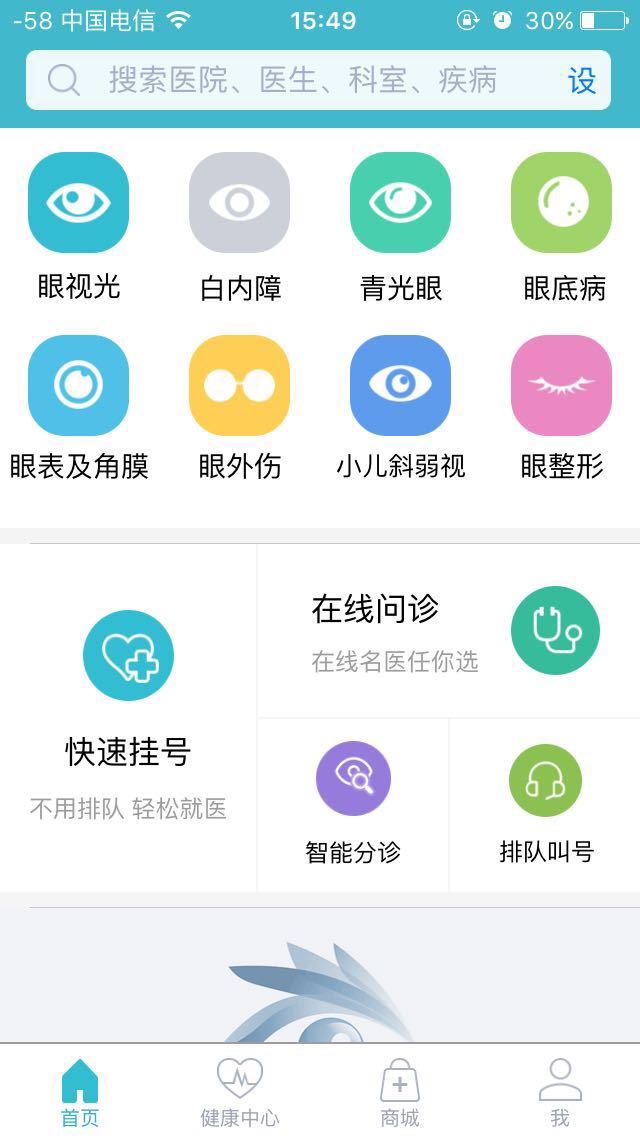Viewport: 640px width, 1136px height.
Task: Choose the 眼外伤 department
Action: click(239, 386)
